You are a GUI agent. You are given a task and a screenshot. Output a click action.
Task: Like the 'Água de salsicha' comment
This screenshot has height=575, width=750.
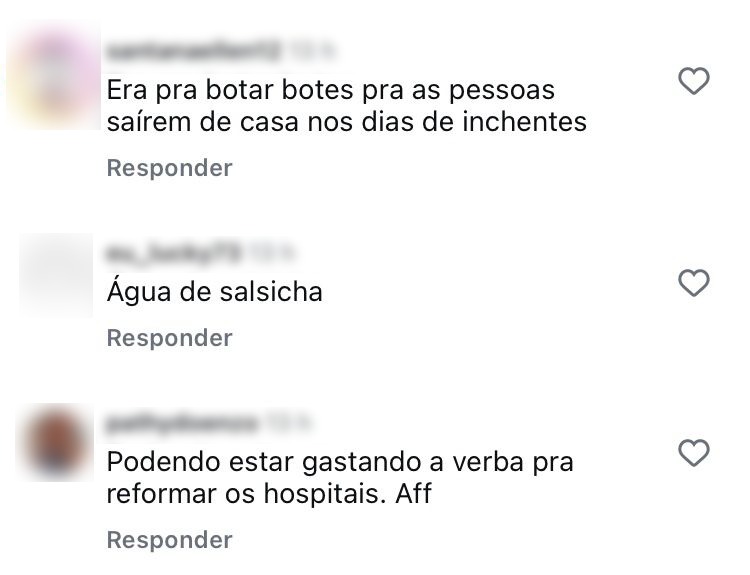(693, 284)
